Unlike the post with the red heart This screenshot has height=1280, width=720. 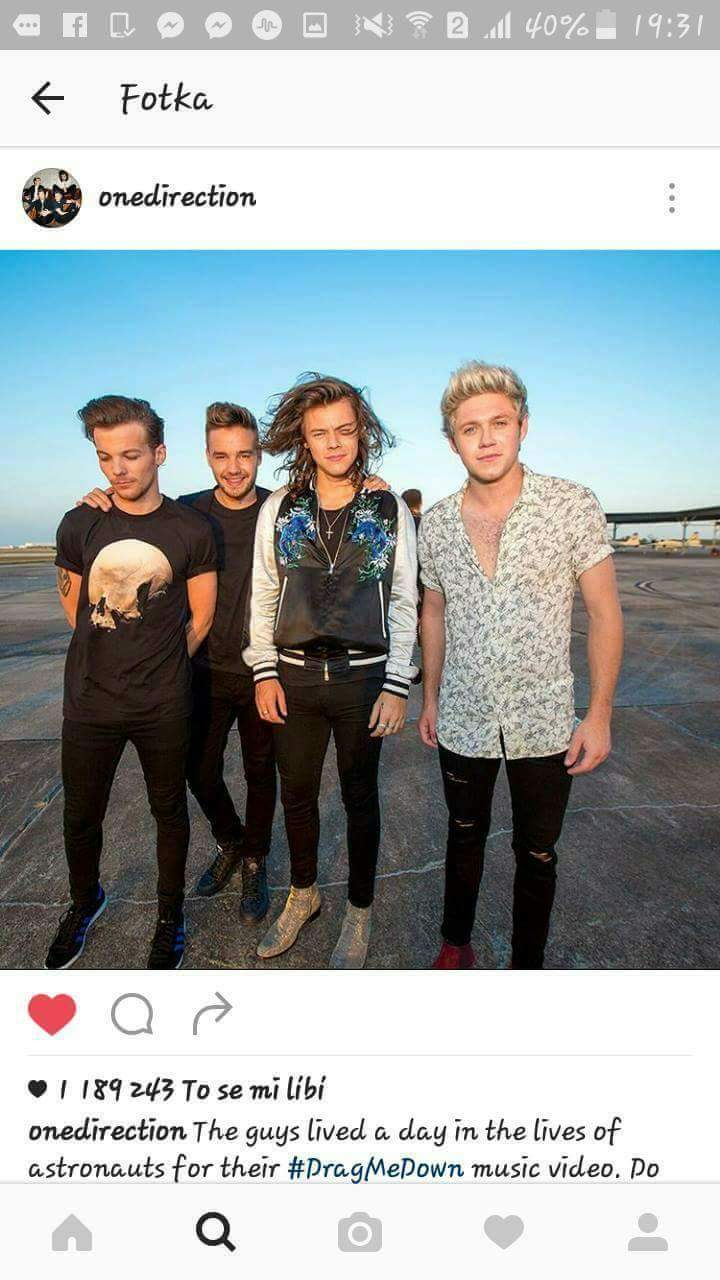coord(52,1014)
